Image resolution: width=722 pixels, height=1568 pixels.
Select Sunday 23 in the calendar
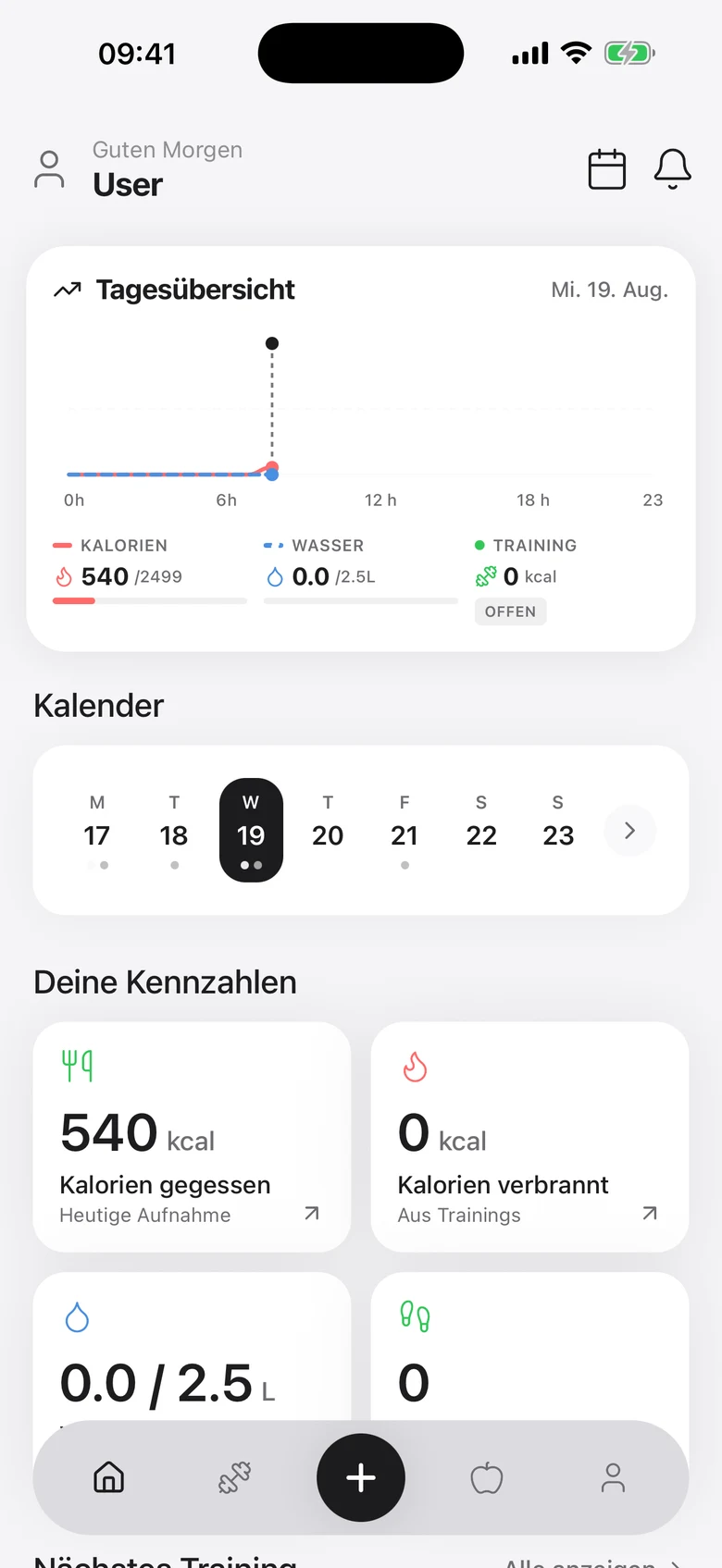[x=558, y=830]
